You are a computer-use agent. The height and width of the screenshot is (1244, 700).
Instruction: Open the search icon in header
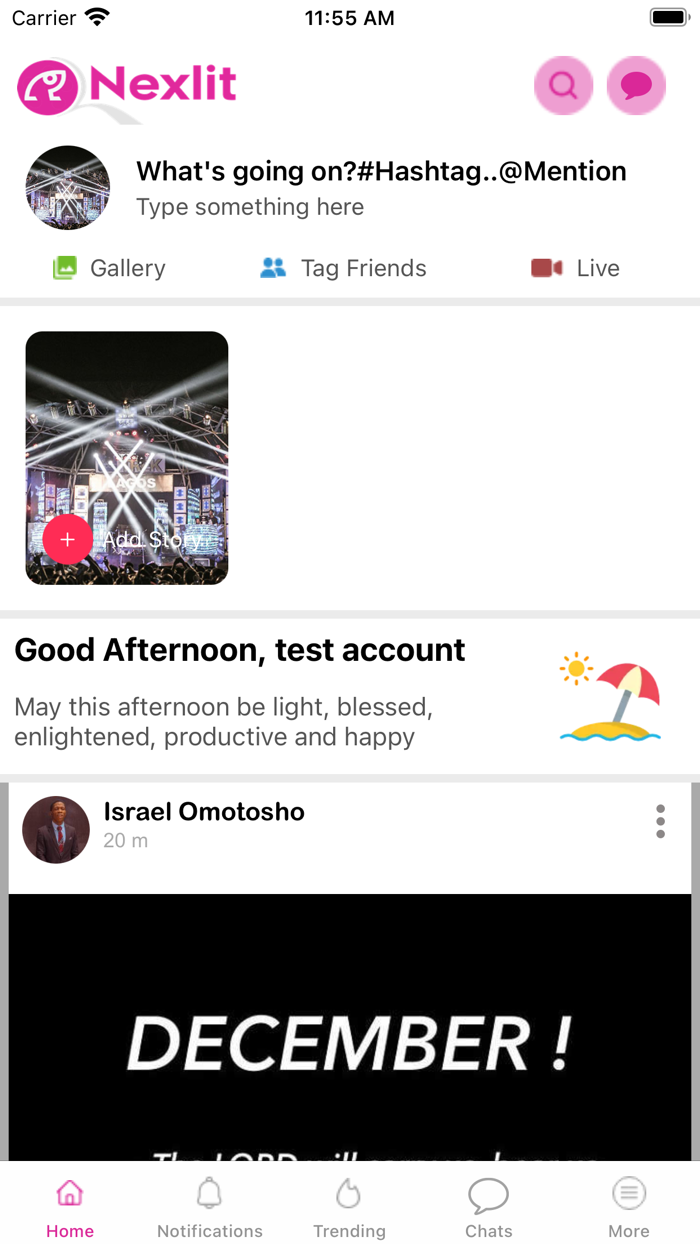(563, 86)
